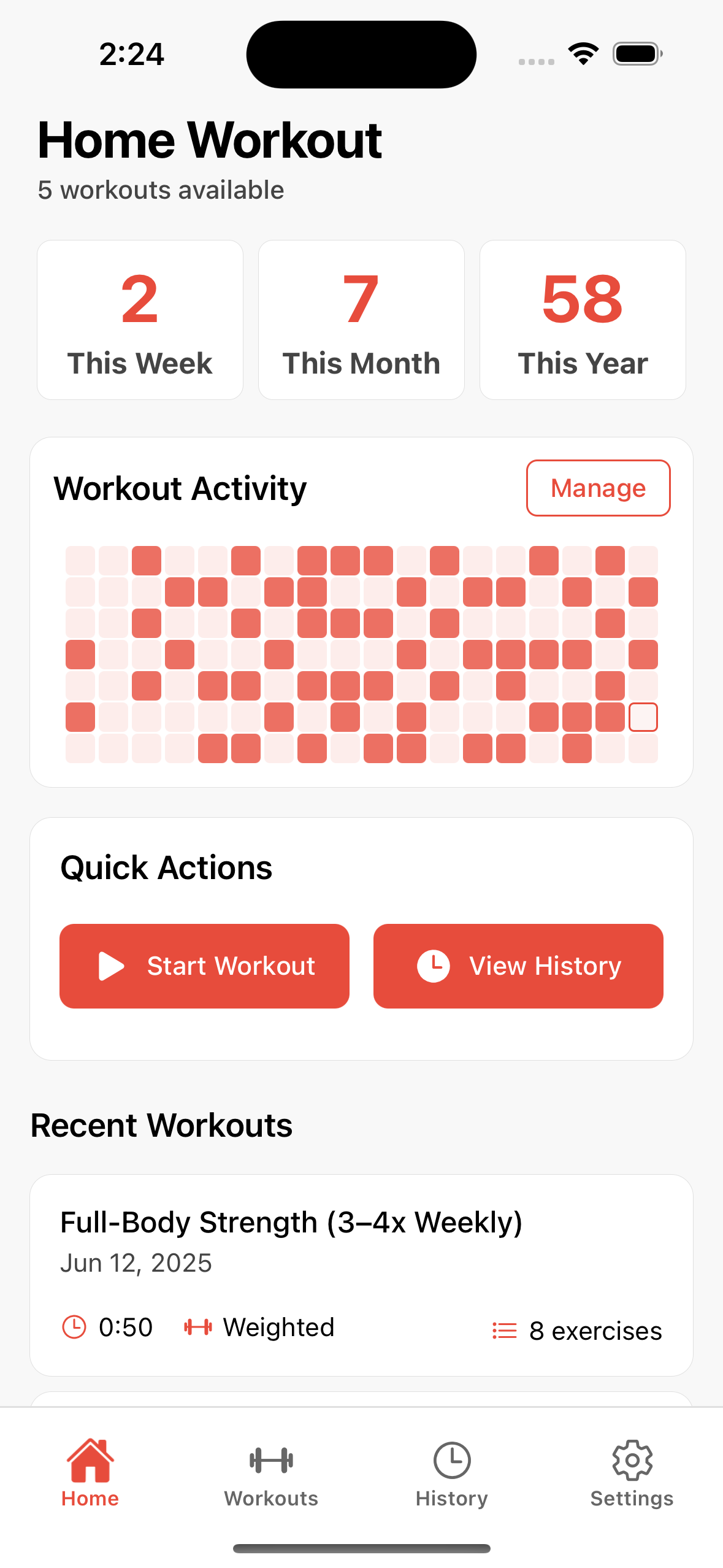This screenshot has height=1568, width=723.
Task: Open View History quick action
Action: pos(518,966)
